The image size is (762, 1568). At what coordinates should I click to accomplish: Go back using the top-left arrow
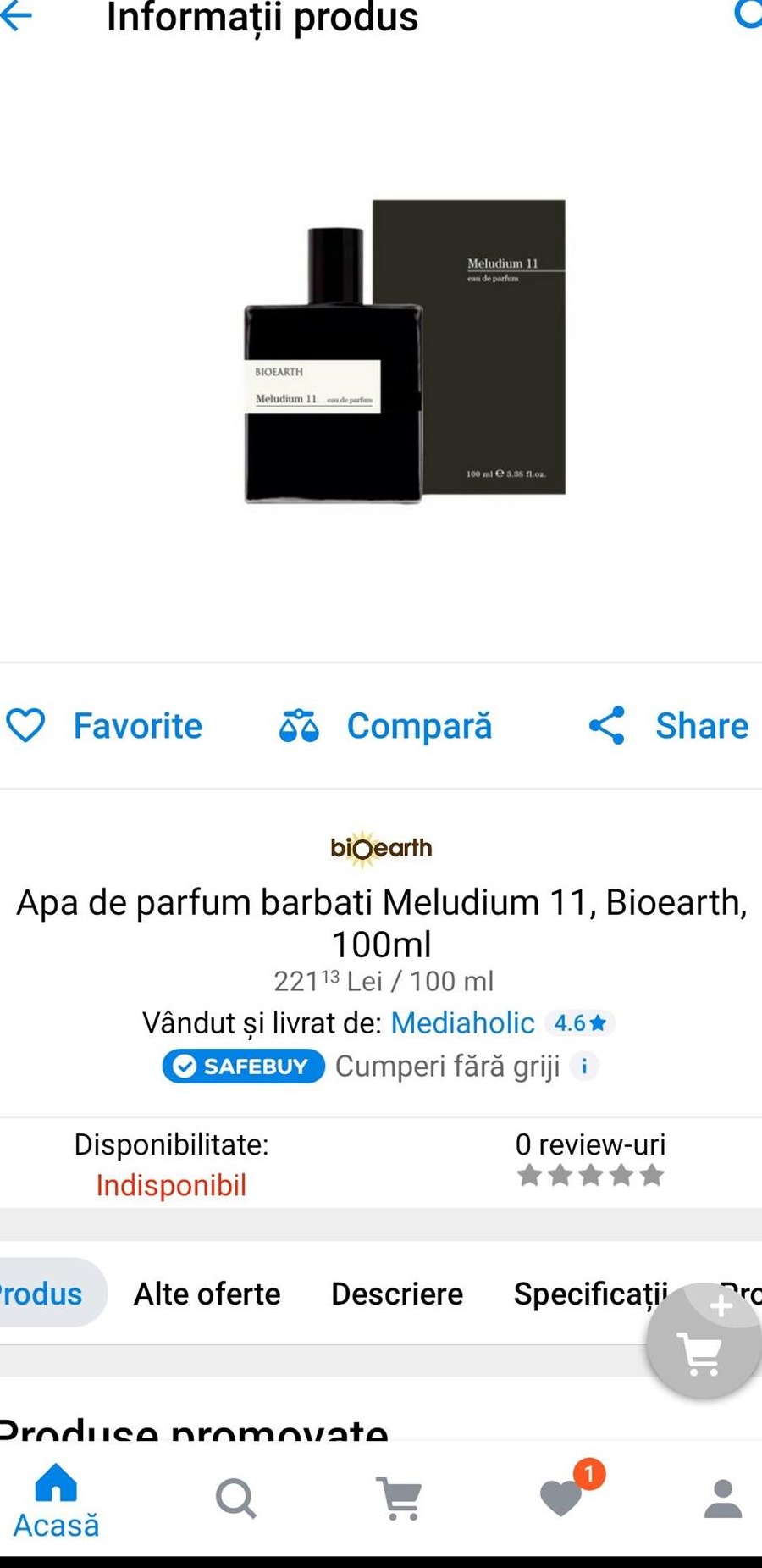coord(15,16)
